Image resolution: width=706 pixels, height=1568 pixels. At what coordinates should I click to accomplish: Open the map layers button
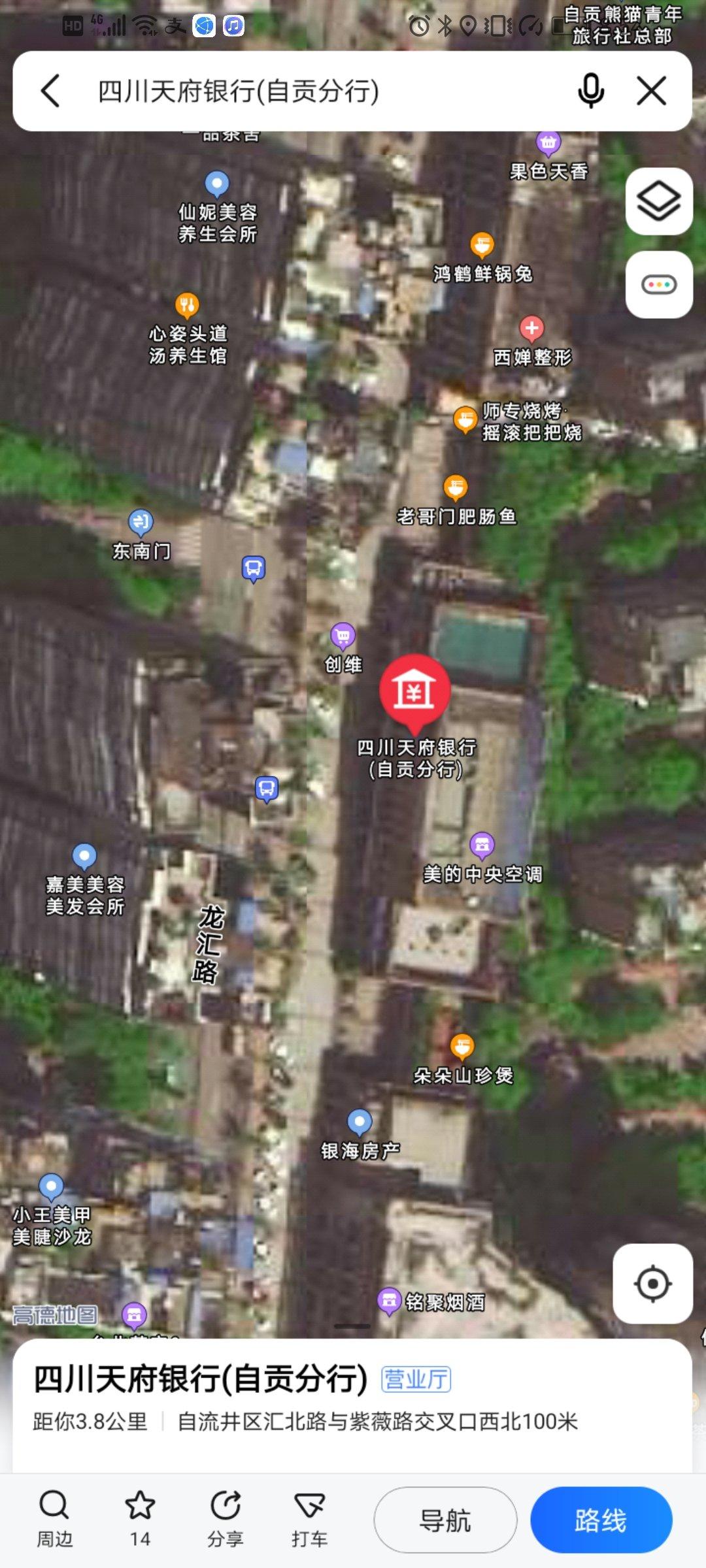click(x=658, y=201)
